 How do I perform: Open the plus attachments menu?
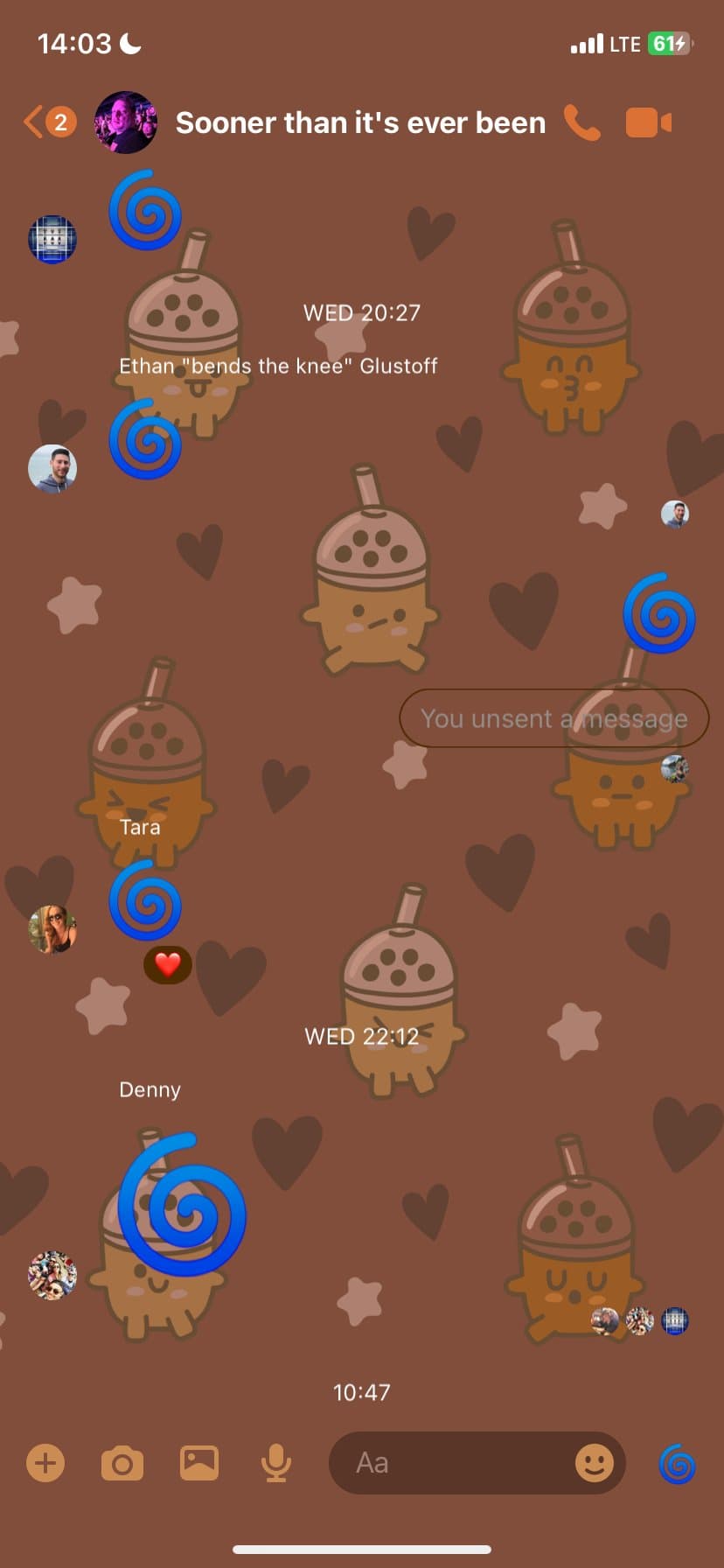click(45, 1463)
